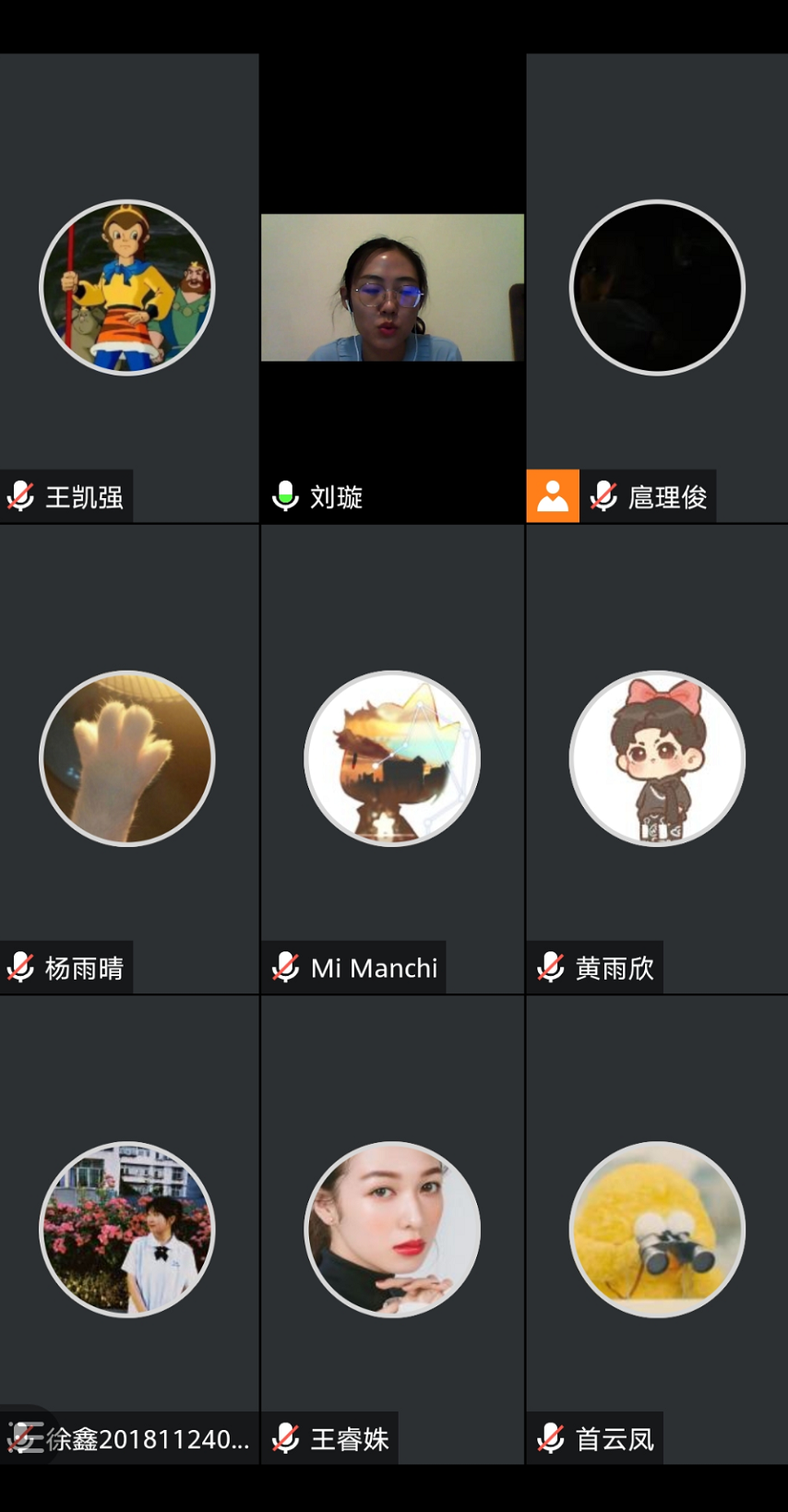788x1512 pixels.
Task: Open 刘璇's video tile
Action: point(392,288)
